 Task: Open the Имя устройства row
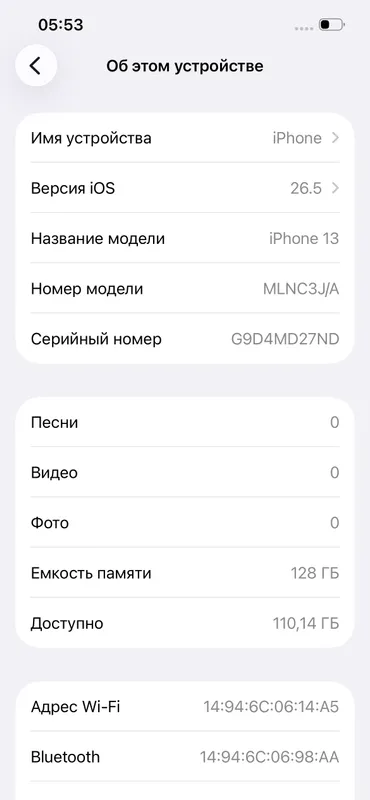(185, 138)
